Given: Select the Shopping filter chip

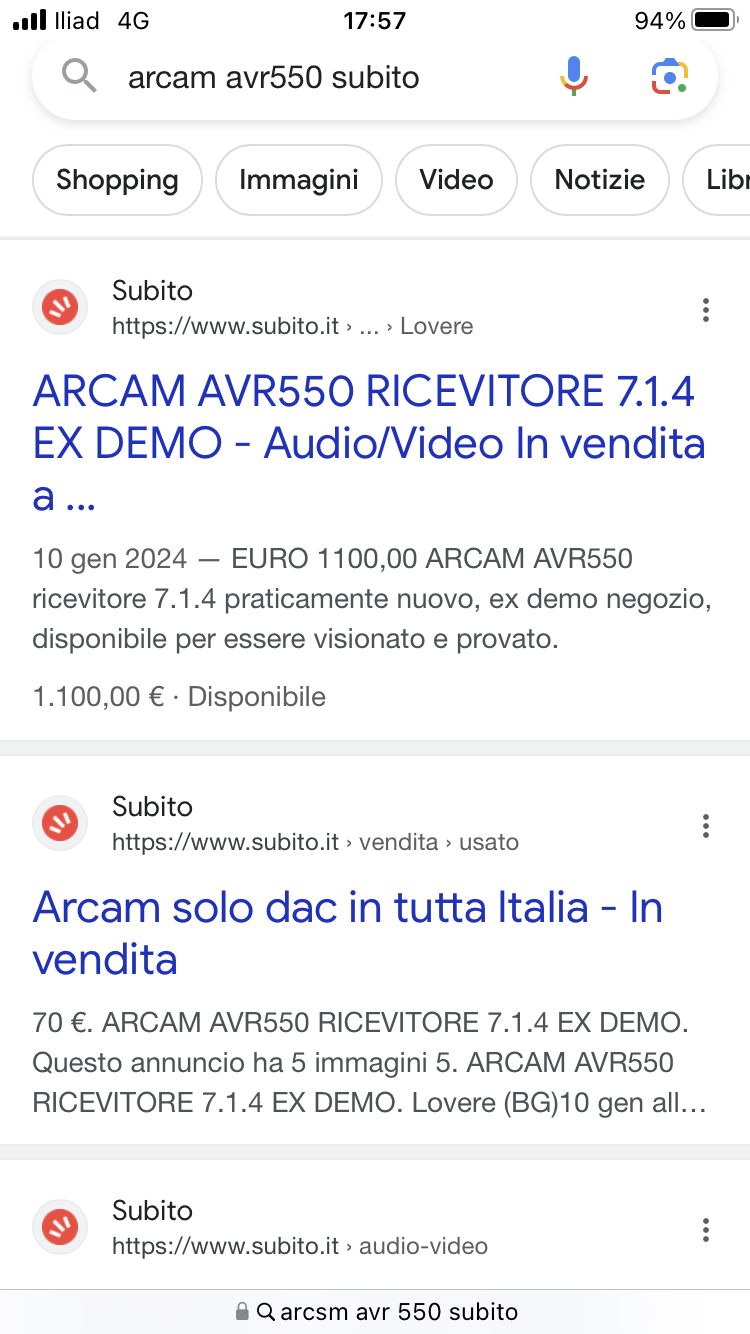Looking at the screenshot, I should (117, 180).
